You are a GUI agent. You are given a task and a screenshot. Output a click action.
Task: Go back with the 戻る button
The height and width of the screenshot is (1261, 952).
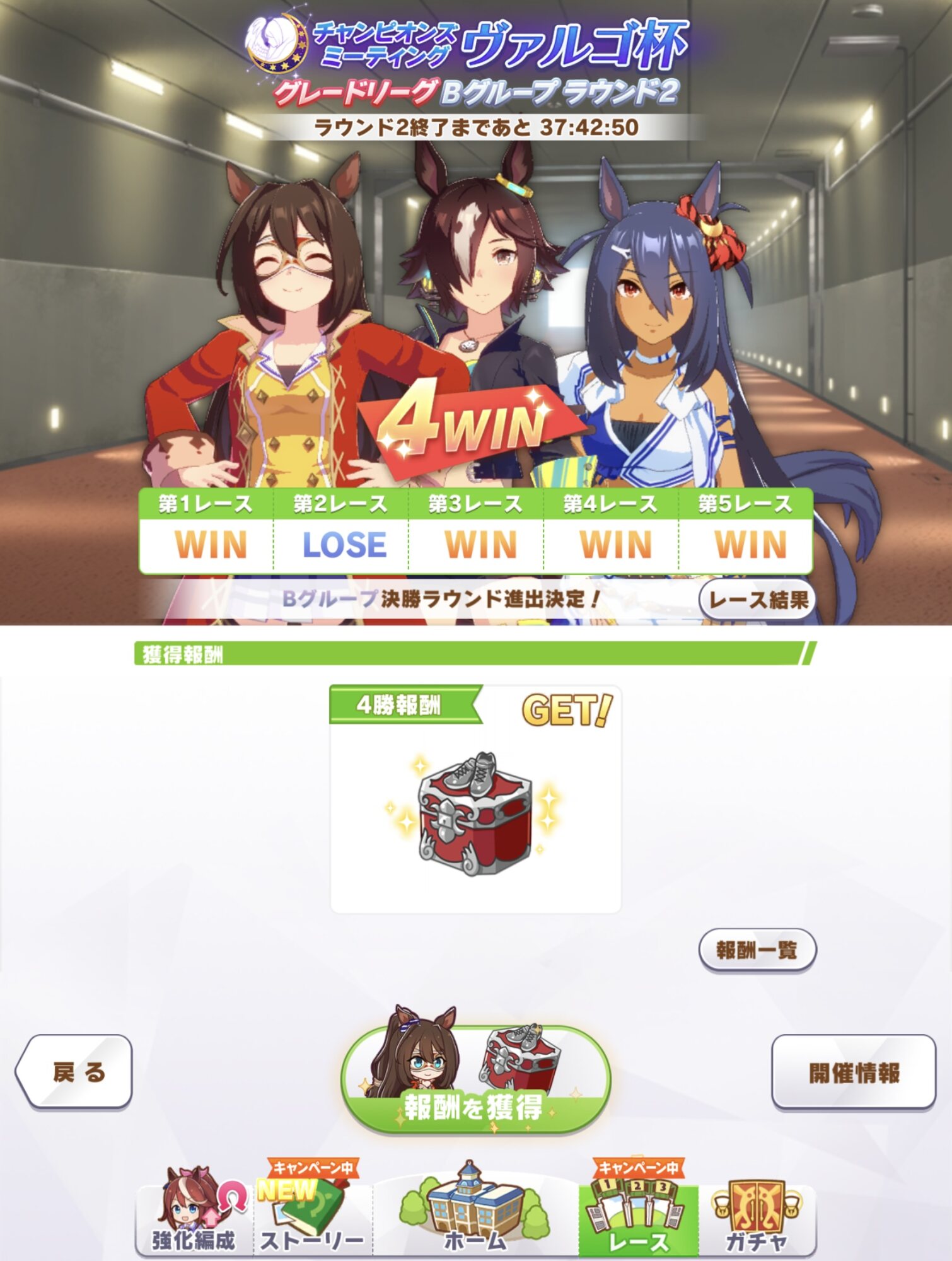(x=74, y=1071)
